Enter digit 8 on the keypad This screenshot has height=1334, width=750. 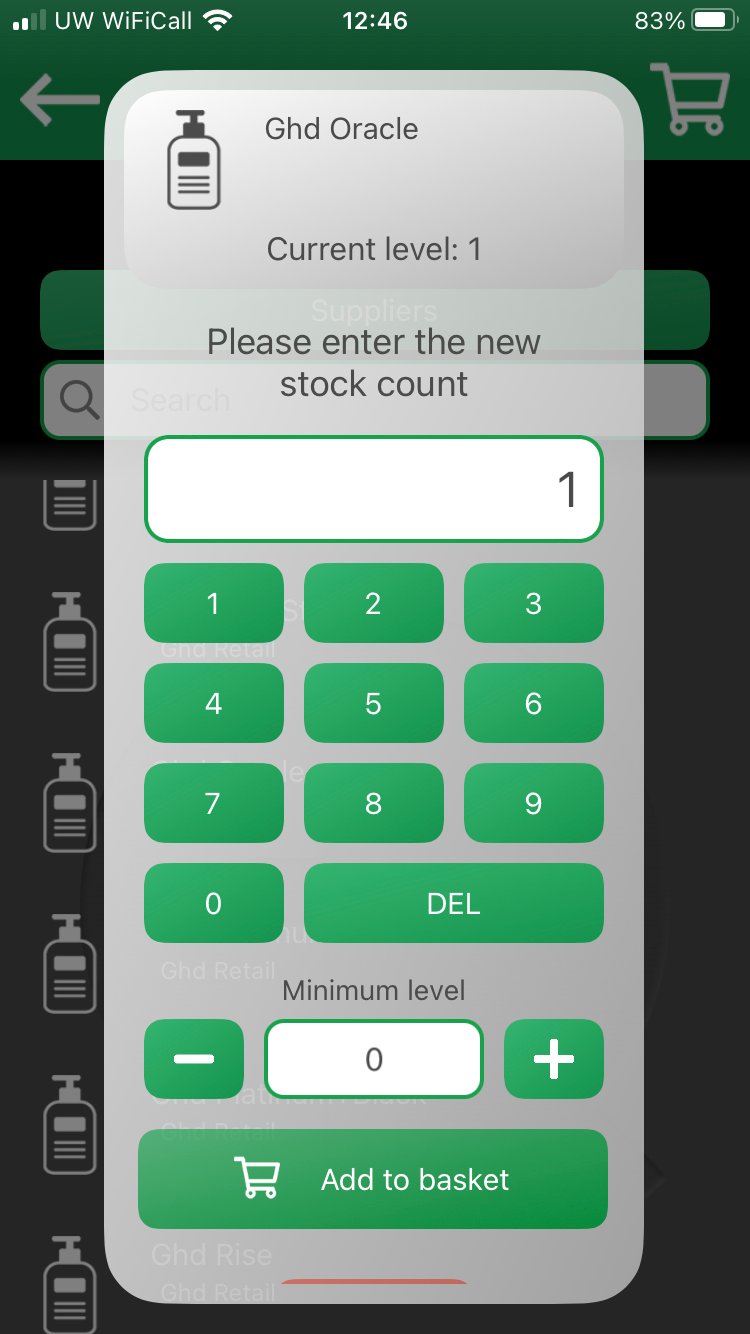pos(373,803)
